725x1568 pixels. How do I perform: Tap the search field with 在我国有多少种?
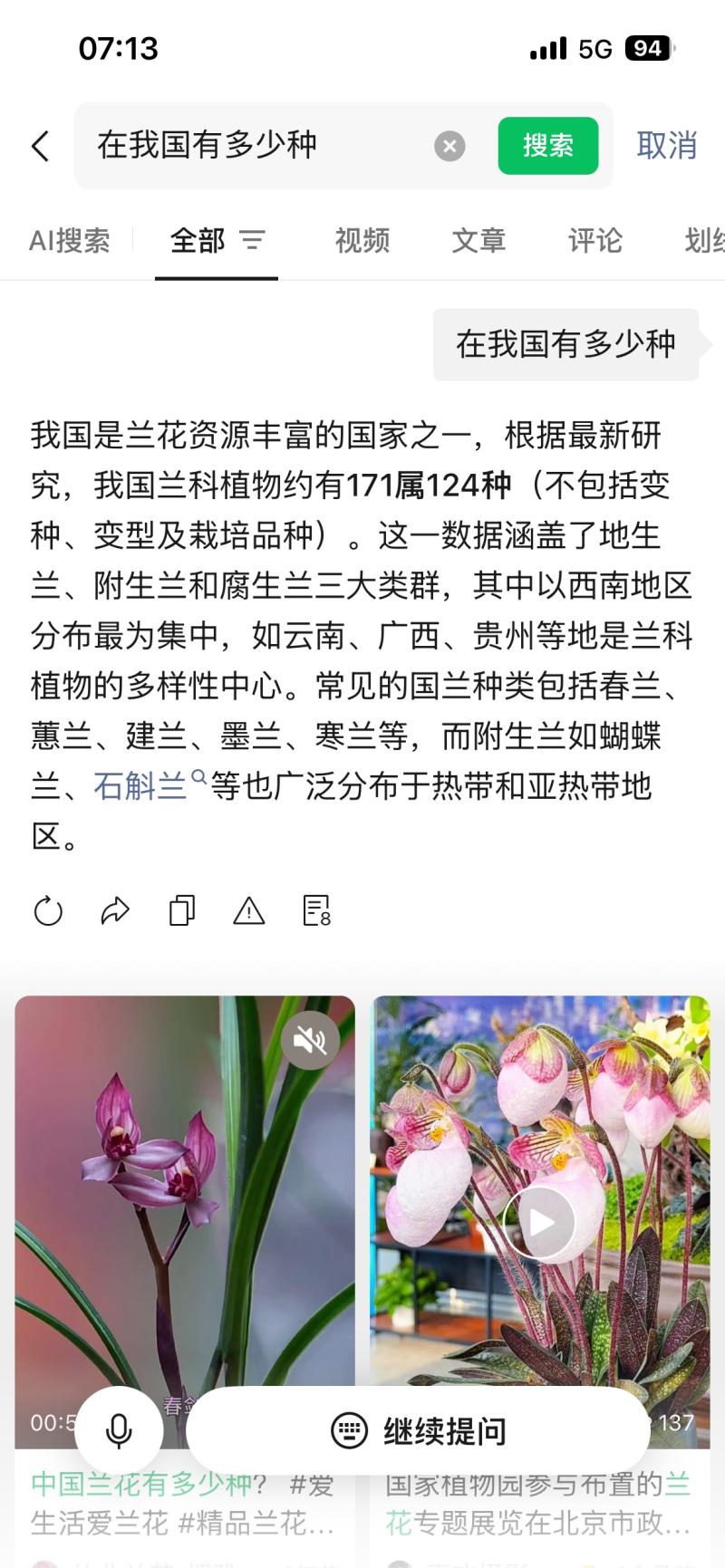pyautogui.click(x=254, y=146)
